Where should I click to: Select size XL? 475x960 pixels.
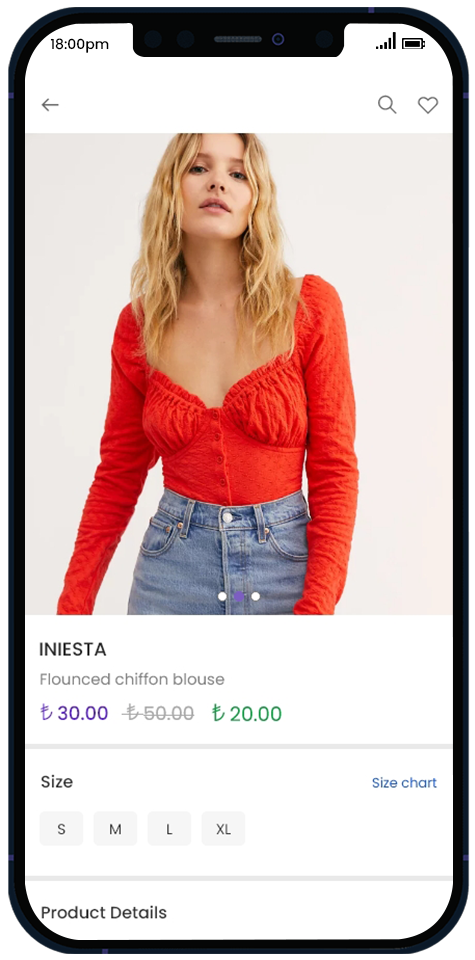click(x=223, y=829)
